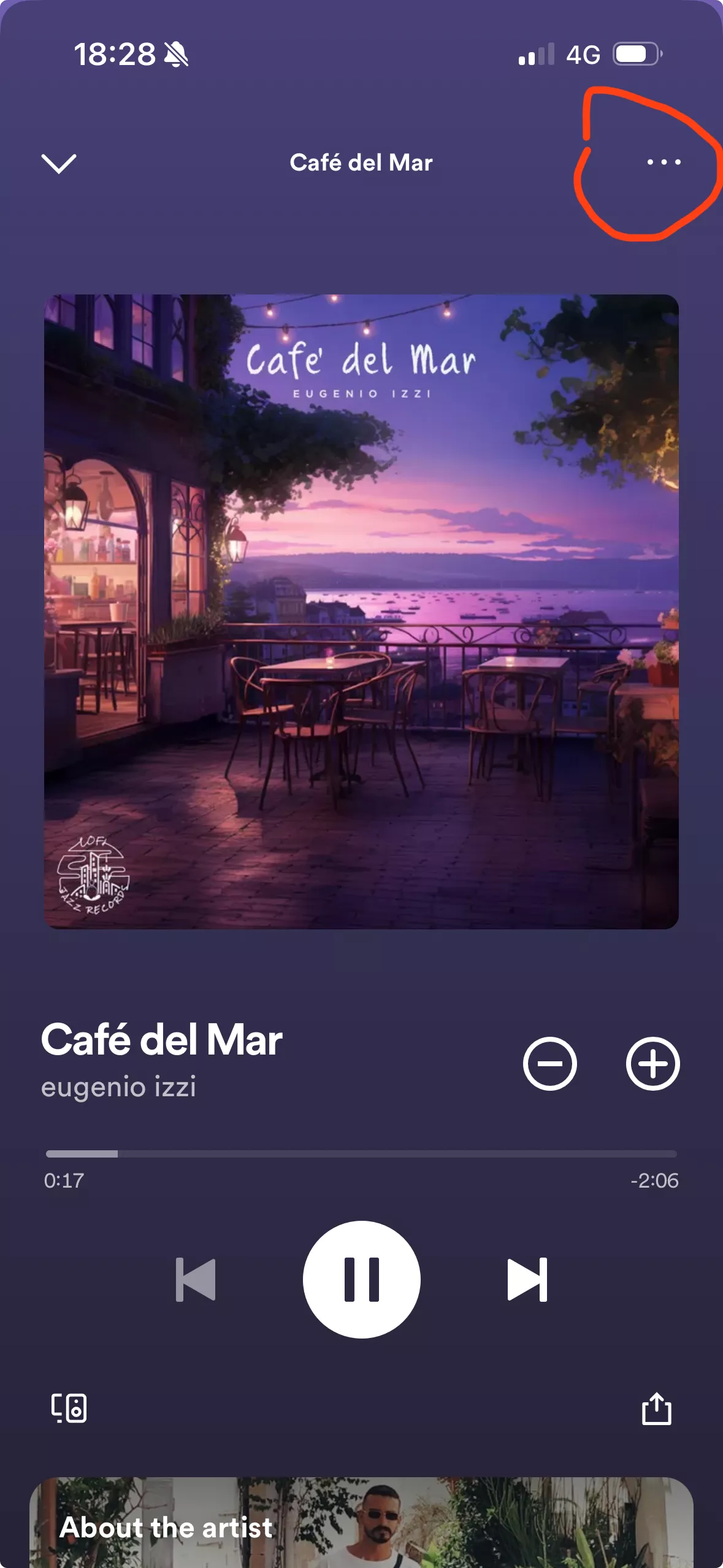The image size is (723, 1568).
Task: Collapse the player with the down chevron
Action: tap(58, 163)
